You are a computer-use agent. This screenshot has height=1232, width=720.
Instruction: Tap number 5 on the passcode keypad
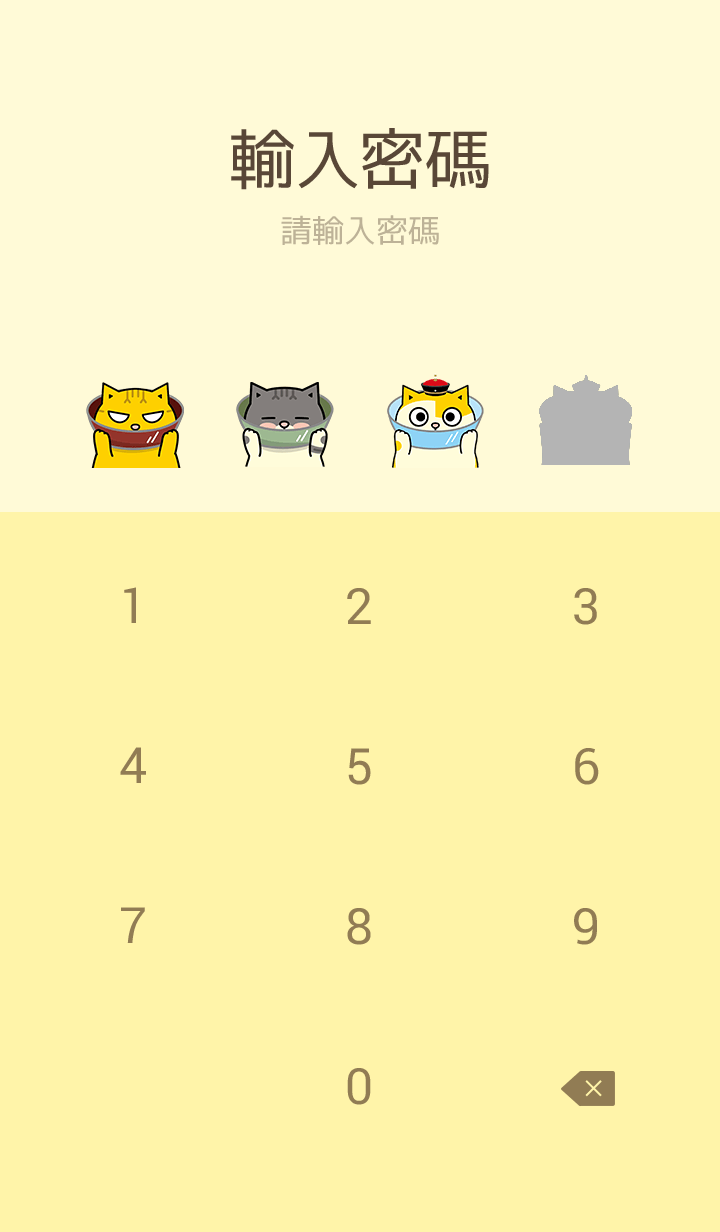pos(359,767)
